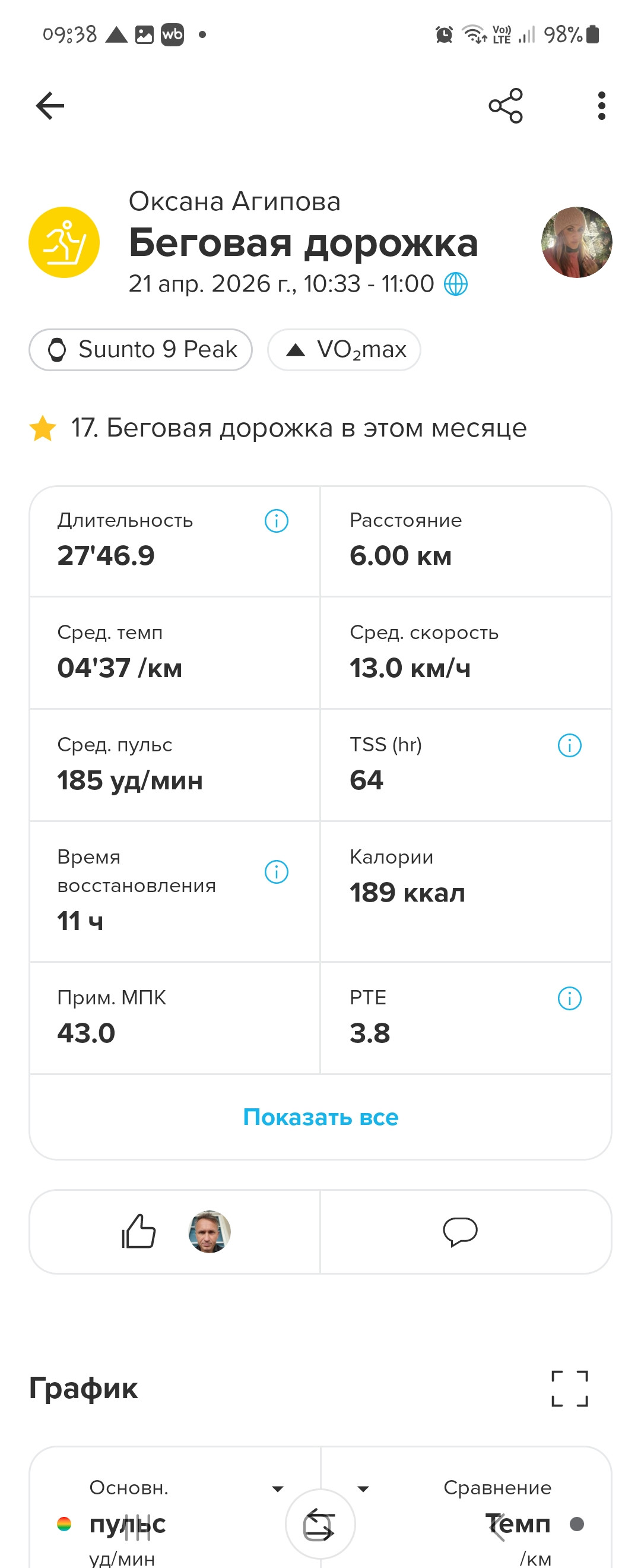Viewport: 641px width, 1568px height.
Task: Go back using the arrow icon
Action: coord(50,106)
